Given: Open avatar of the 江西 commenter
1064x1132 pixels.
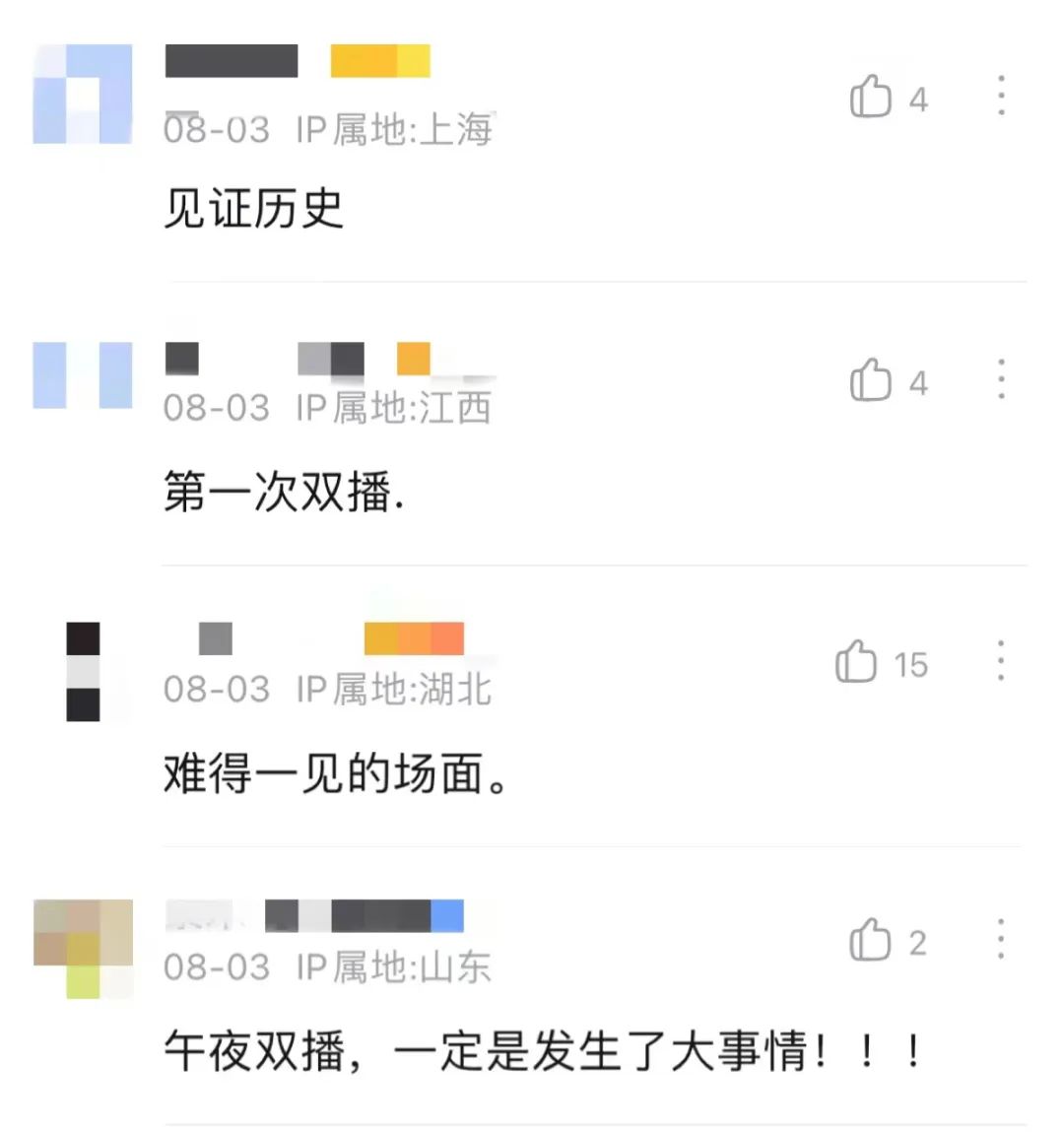Looking at the screenshot, I should [x=83, y=375].
